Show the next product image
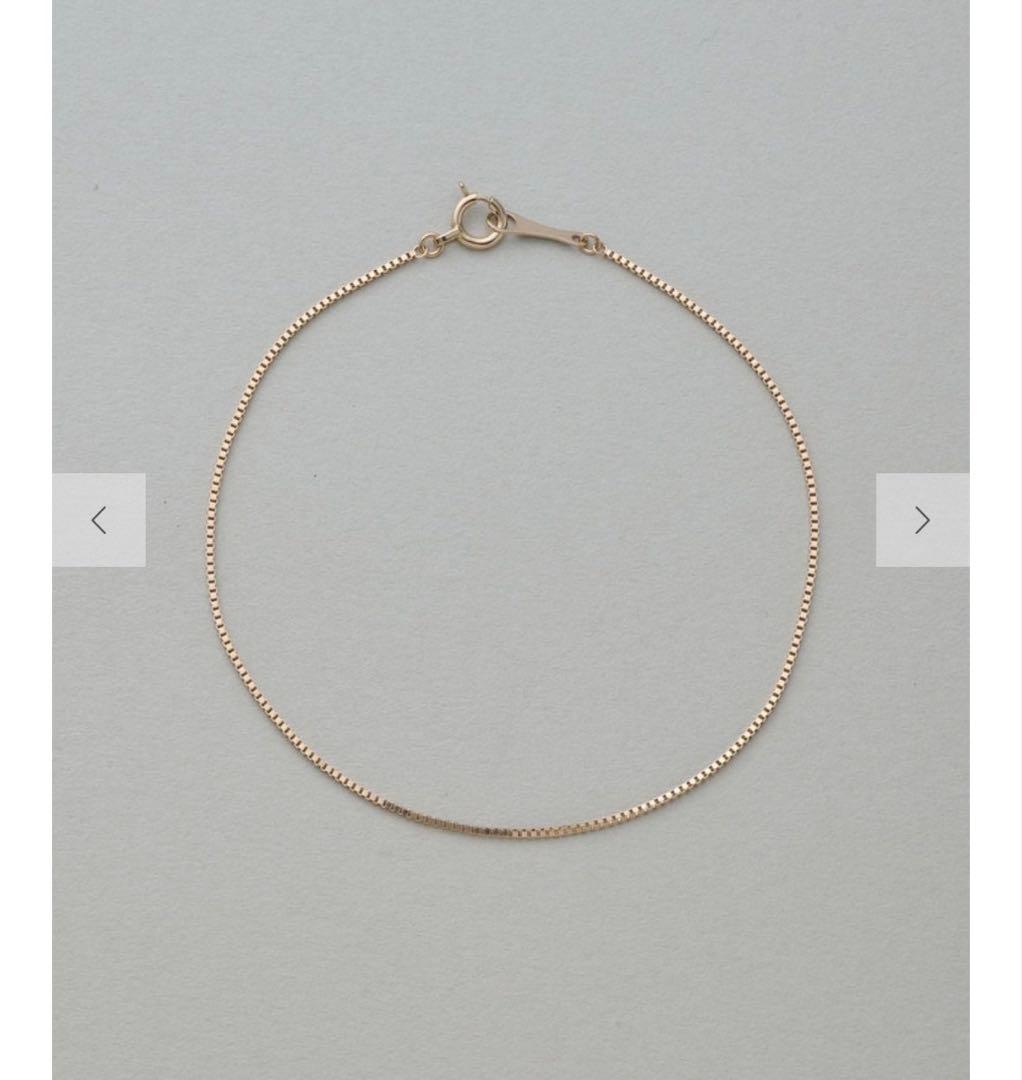This screenshot has width=1022, height=1080. point(922,520)
